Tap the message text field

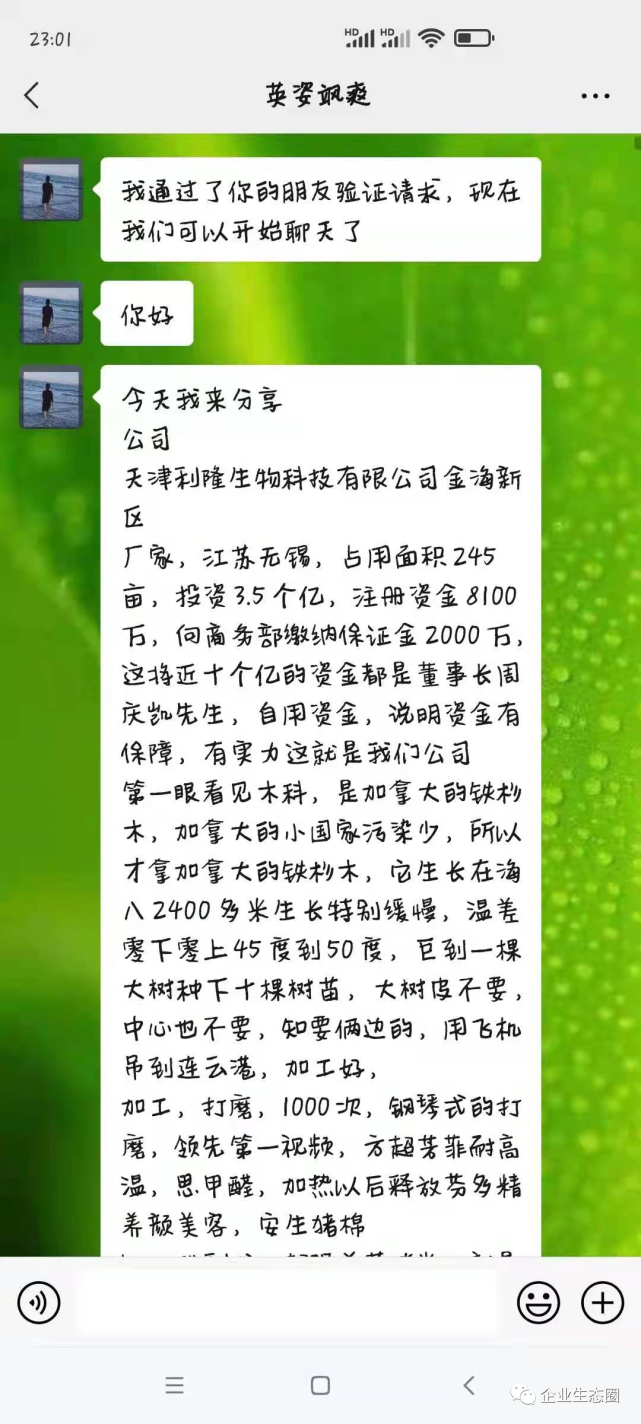pyautogui.click(x=287, y=1303)
